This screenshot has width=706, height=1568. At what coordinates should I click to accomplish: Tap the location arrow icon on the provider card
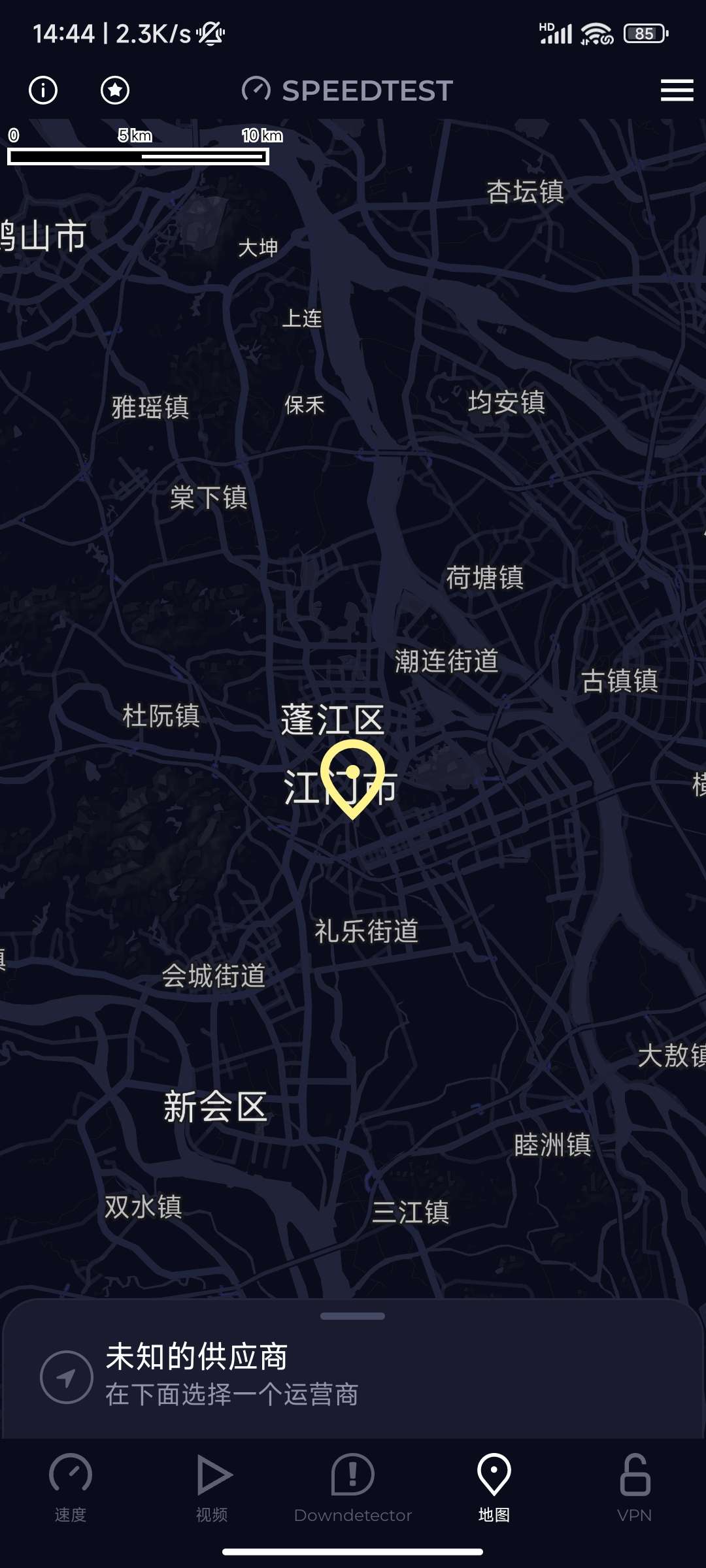click(x=66, y=1377)
